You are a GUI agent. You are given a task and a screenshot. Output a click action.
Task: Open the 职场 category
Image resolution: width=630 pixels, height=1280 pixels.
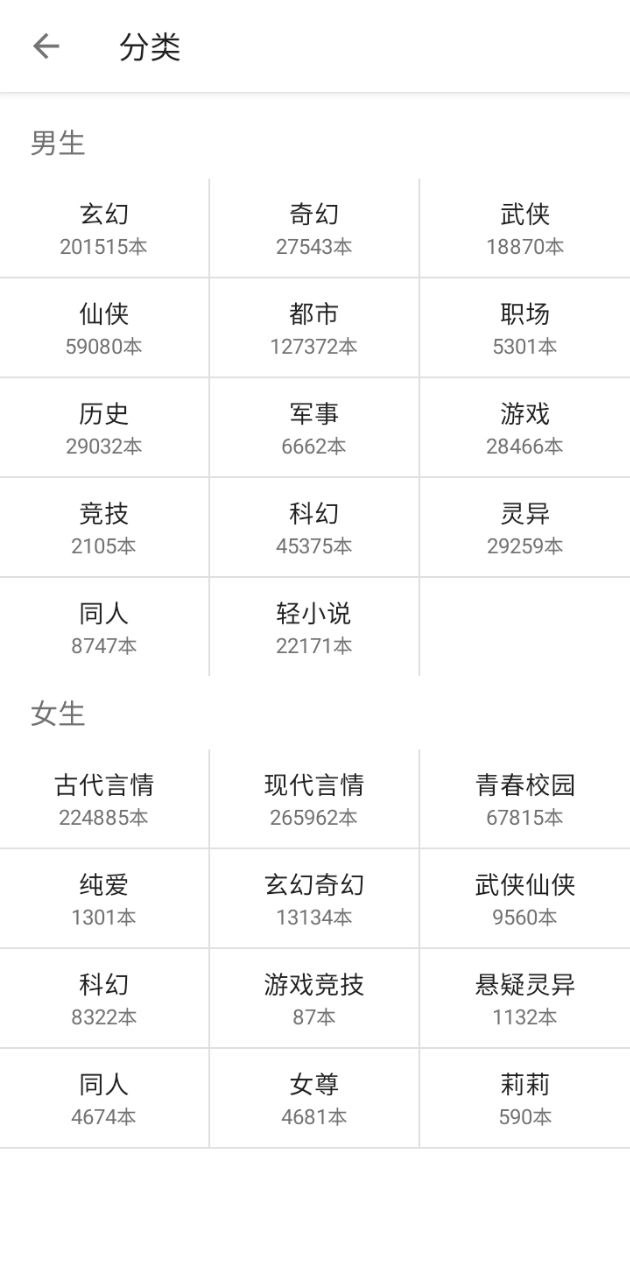coord(525,328)
